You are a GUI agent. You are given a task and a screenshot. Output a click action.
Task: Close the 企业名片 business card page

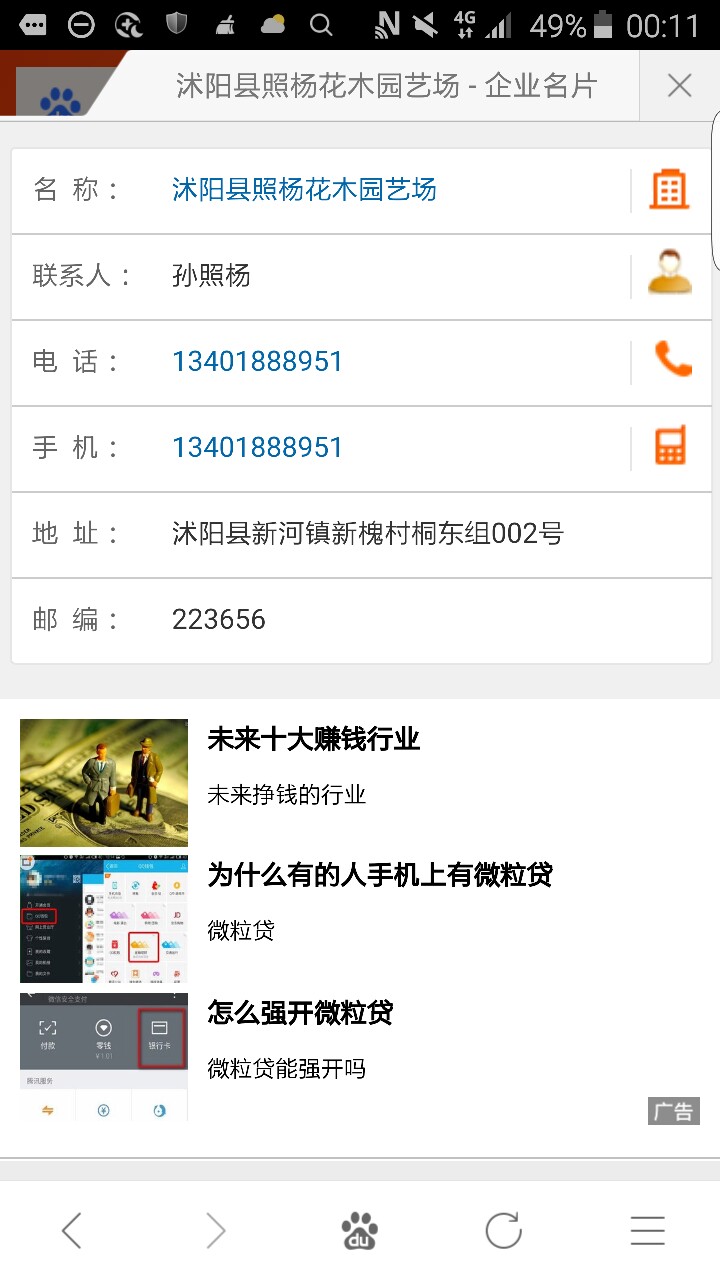pyautogui.click(x=680, y=86)
